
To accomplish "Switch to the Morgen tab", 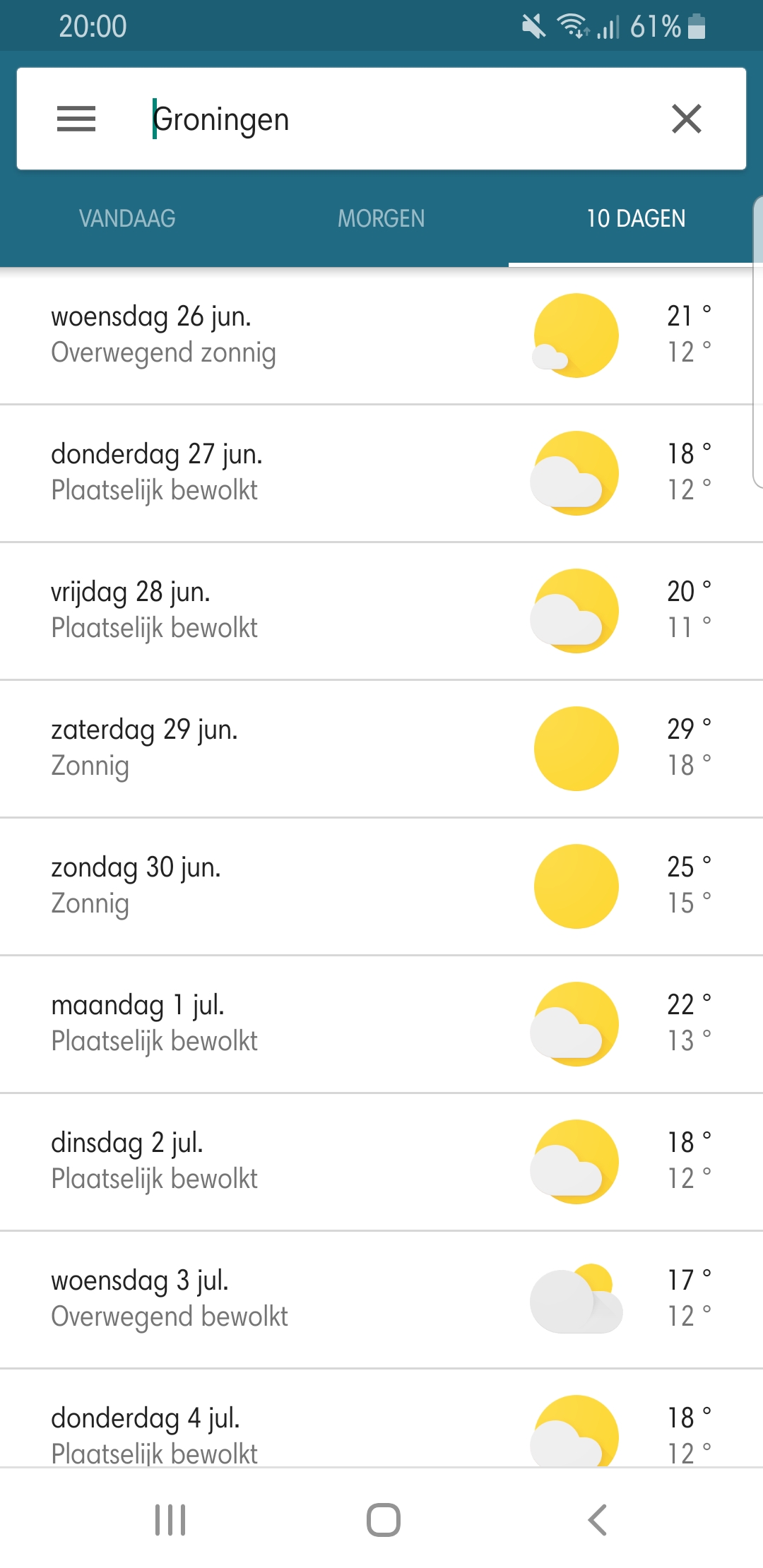I will [381, 218].
